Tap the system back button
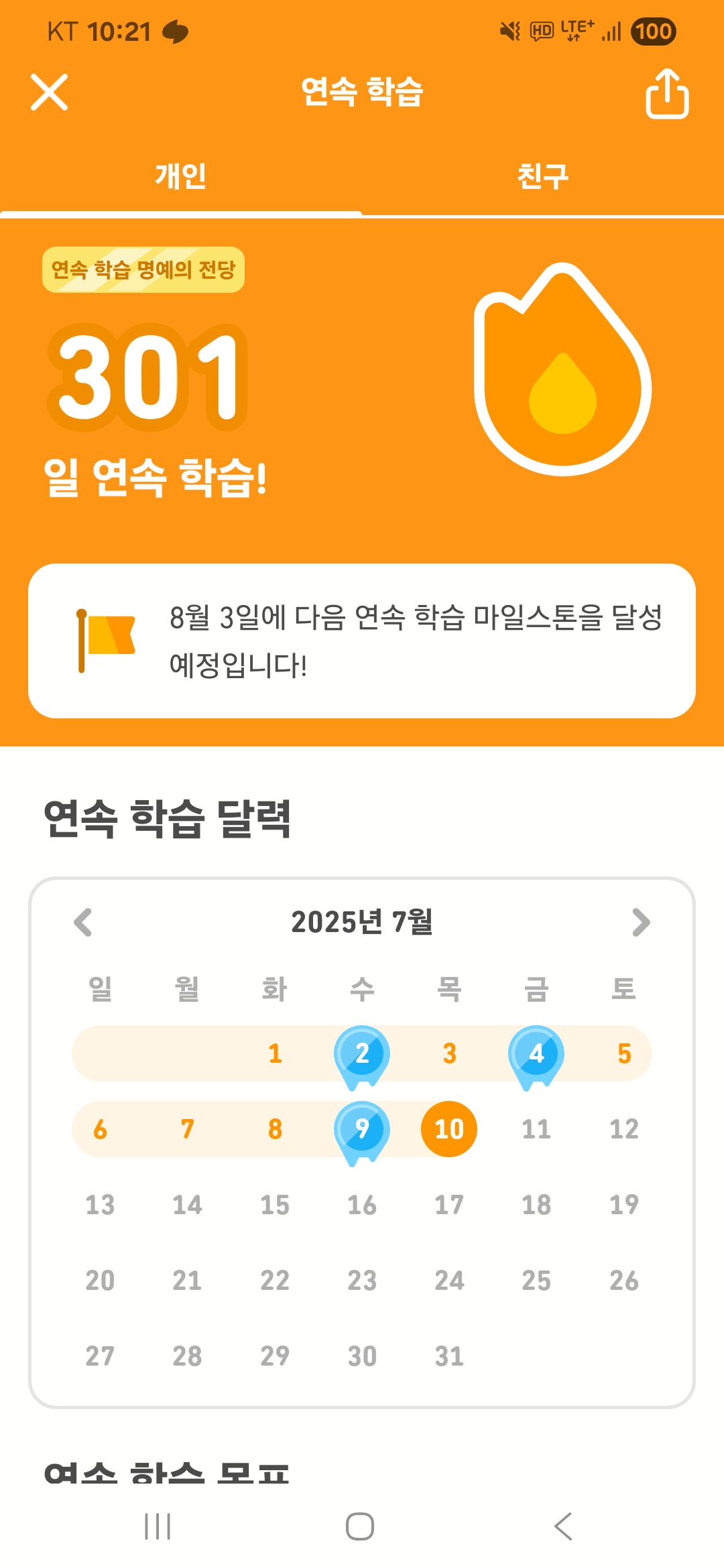The height and width of the screenshot is (1568, 724). (x=564, y=1526)
